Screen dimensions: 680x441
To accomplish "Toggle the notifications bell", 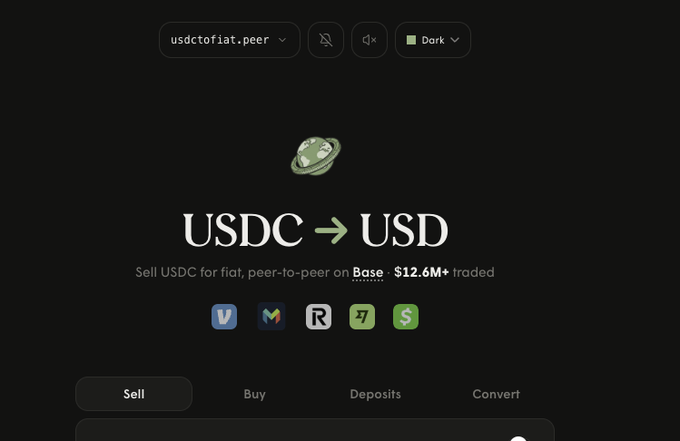I will tap(326, 40).
